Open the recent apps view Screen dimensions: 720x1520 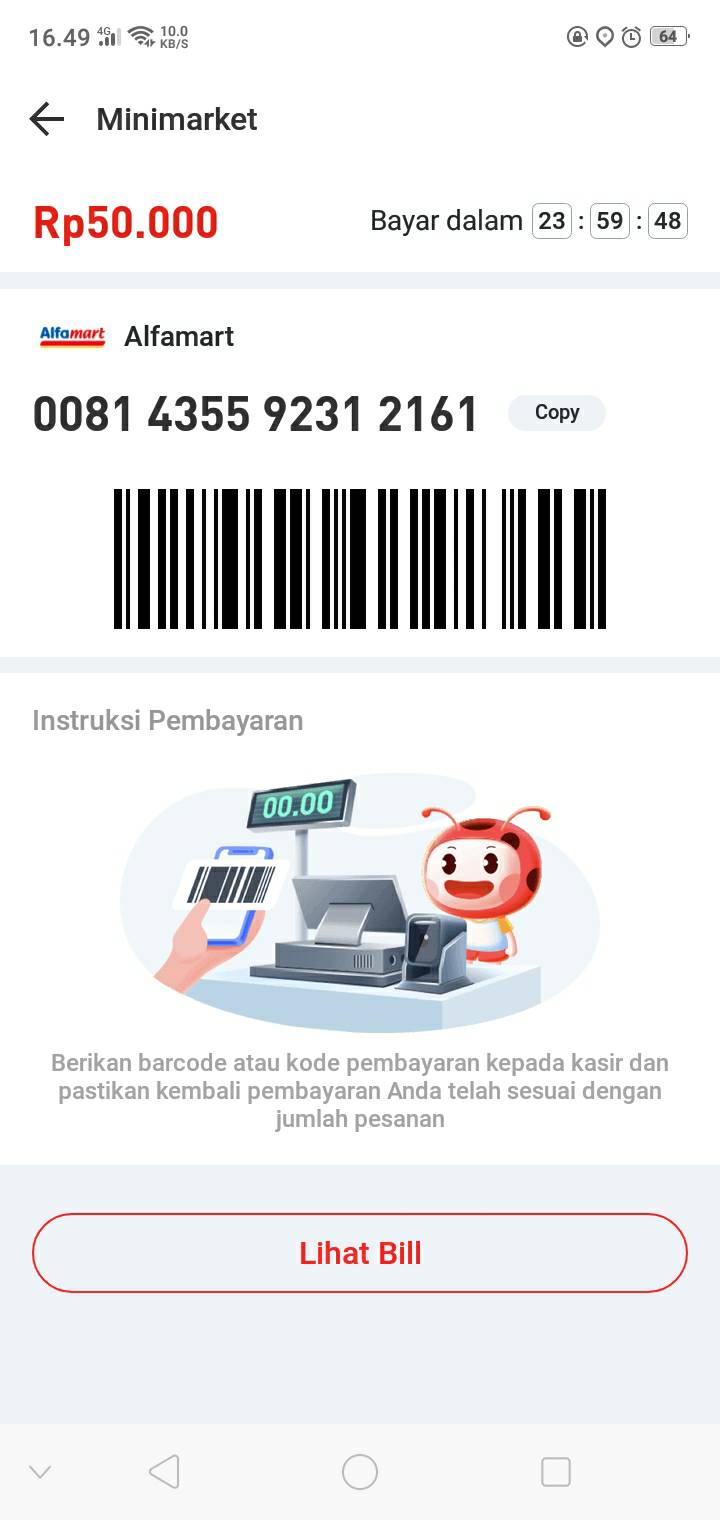556,1472
